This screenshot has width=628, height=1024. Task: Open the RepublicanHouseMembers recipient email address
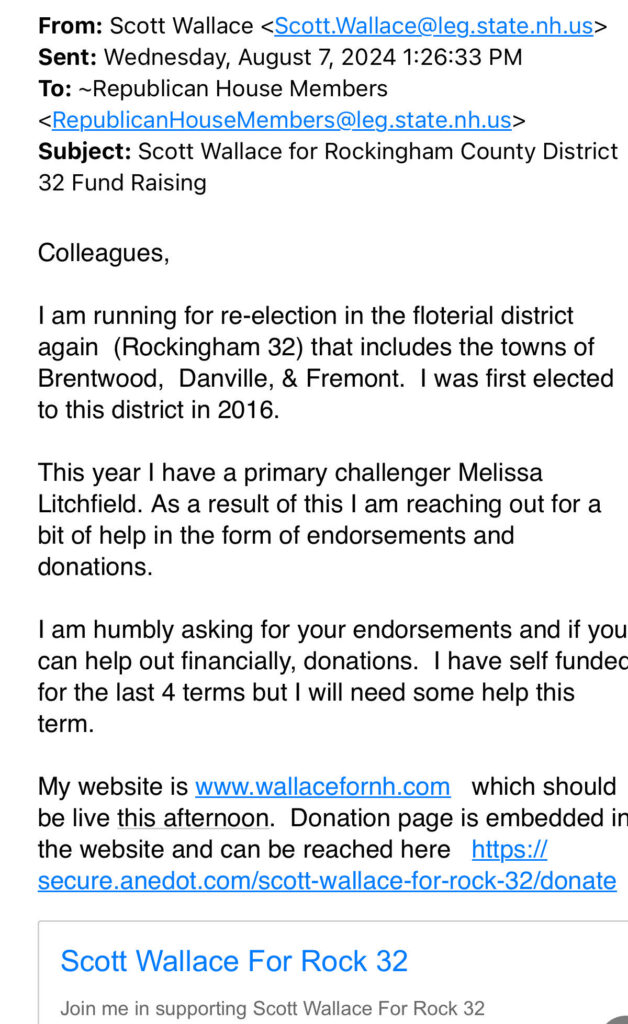[x=281, y=121]
